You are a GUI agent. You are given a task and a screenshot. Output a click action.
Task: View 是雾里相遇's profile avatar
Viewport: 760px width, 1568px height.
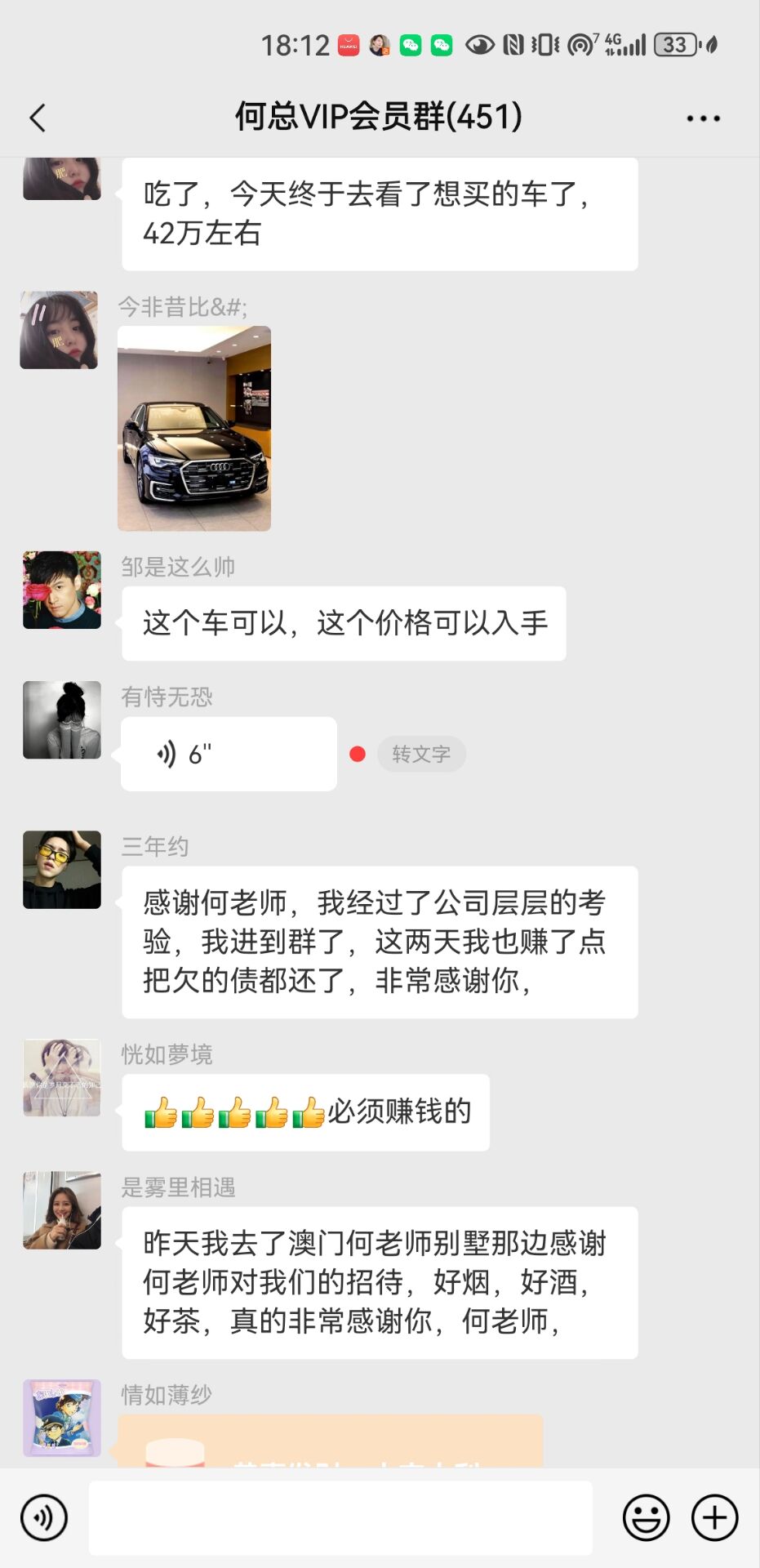click(x=62, y=1210)
